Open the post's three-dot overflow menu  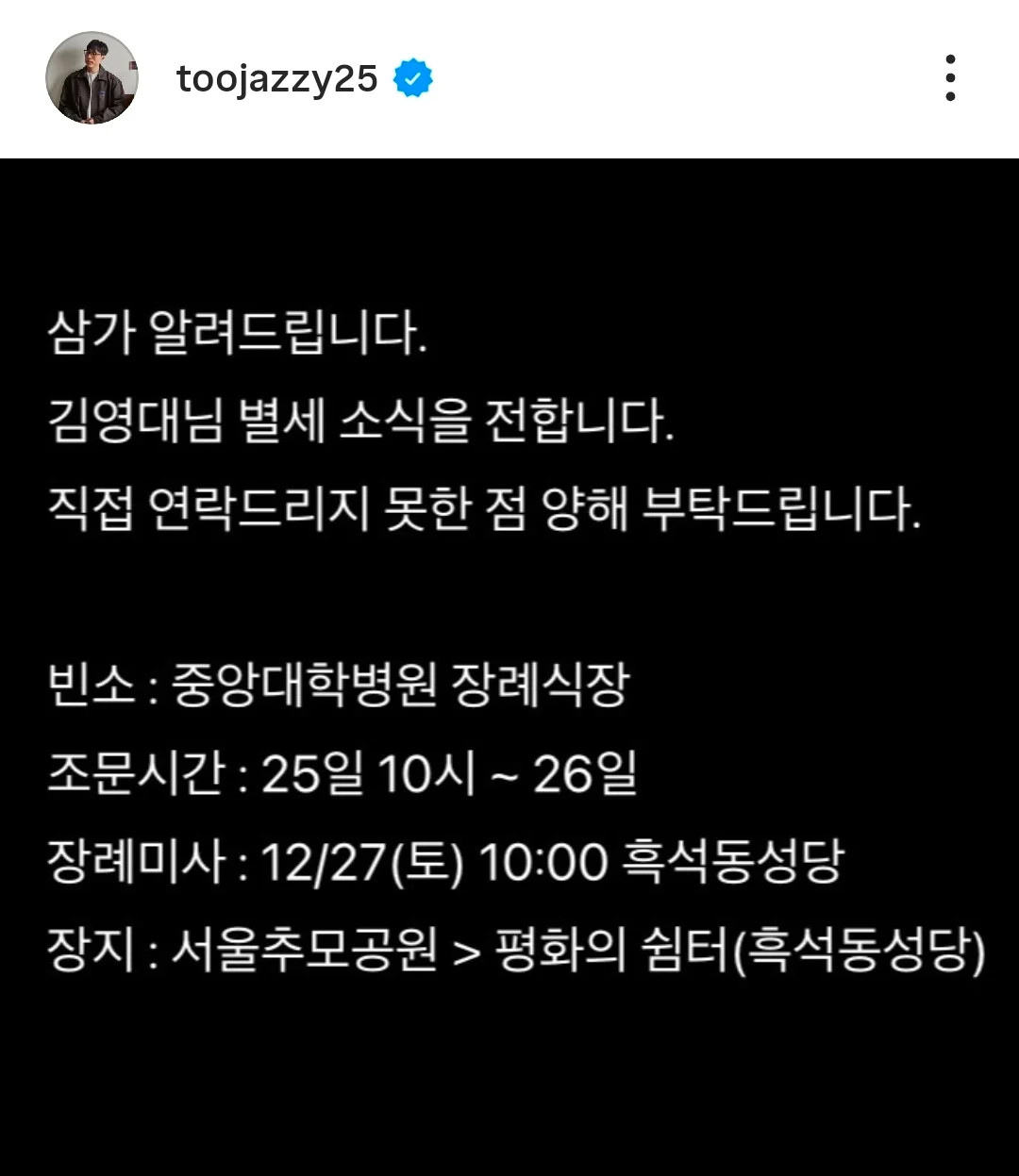(950, 78)
